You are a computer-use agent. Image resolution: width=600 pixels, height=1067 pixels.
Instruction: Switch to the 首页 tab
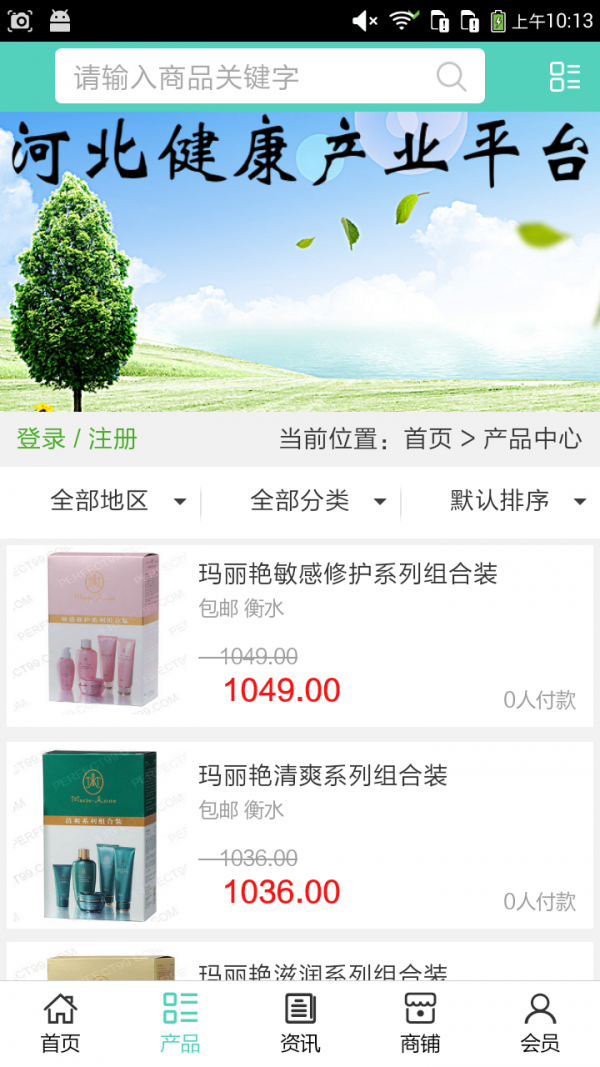coord(60,1023)
